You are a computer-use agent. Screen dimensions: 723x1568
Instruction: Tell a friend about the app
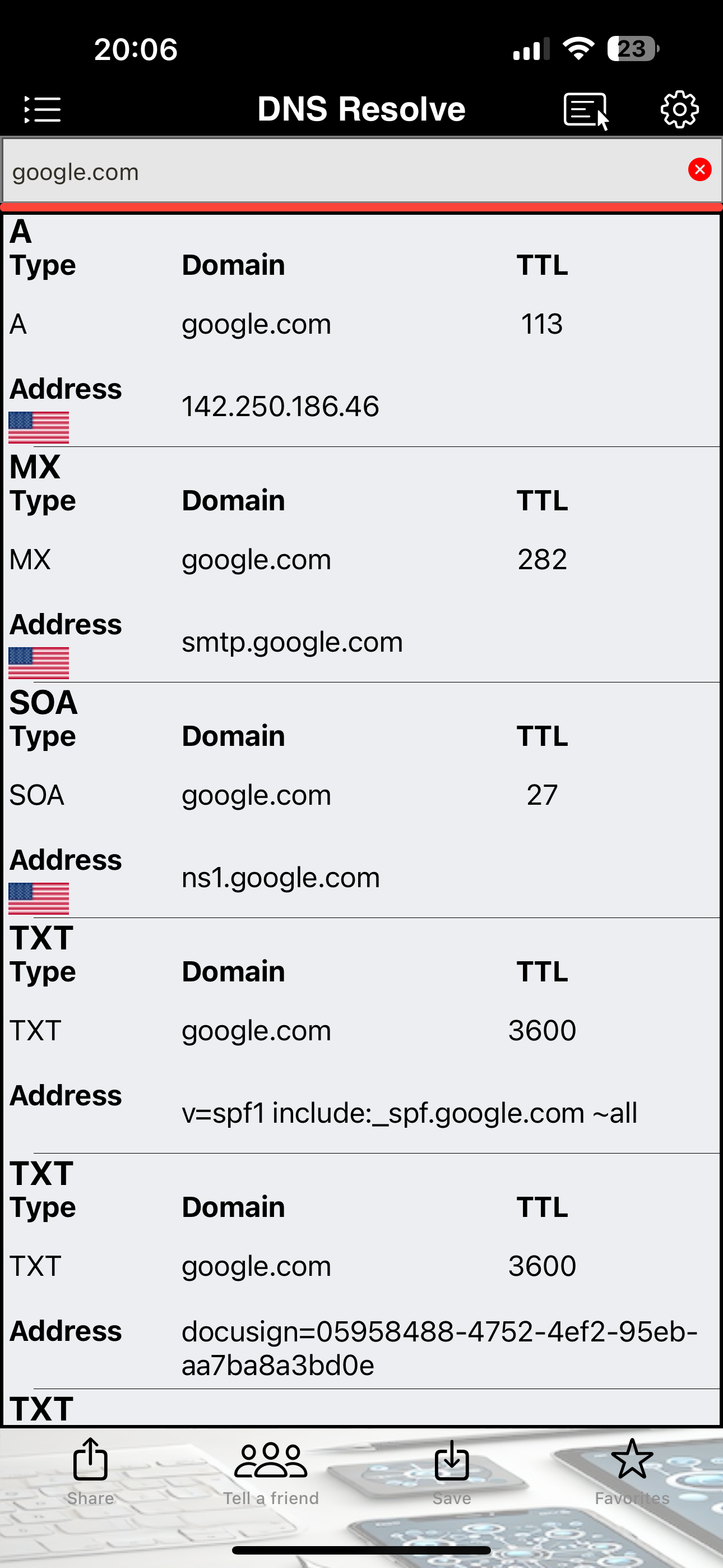pos(271,1471)
